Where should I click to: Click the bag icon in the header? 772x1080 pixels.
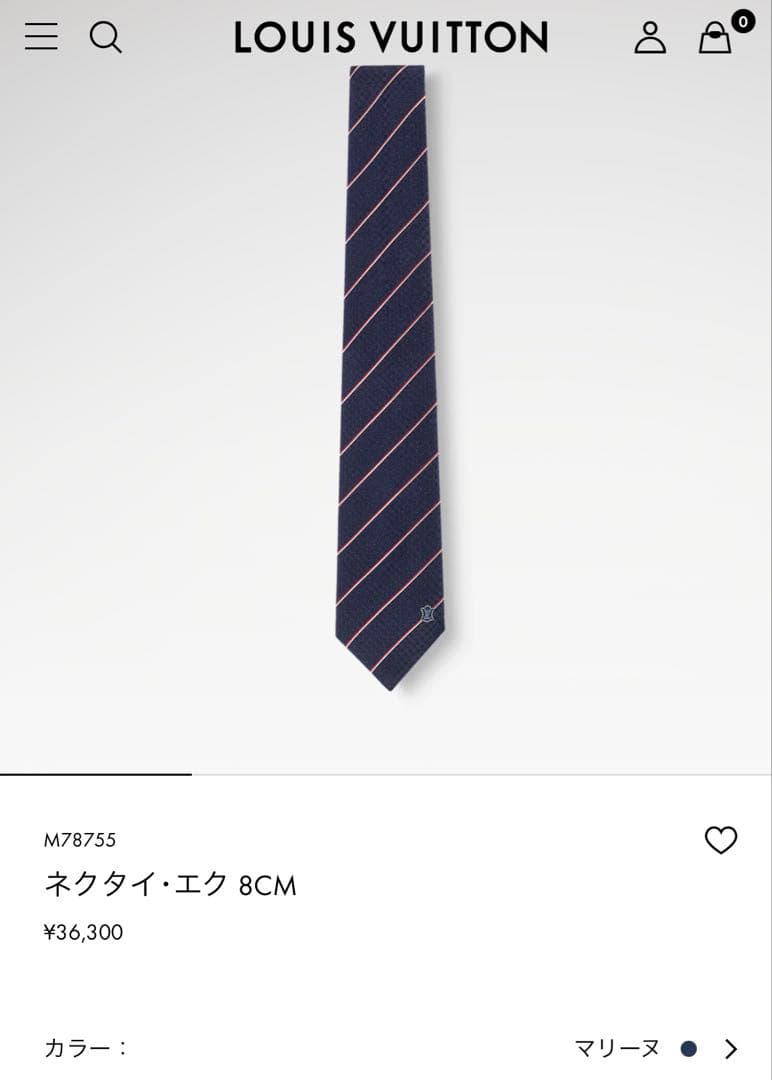coord(716,40)
